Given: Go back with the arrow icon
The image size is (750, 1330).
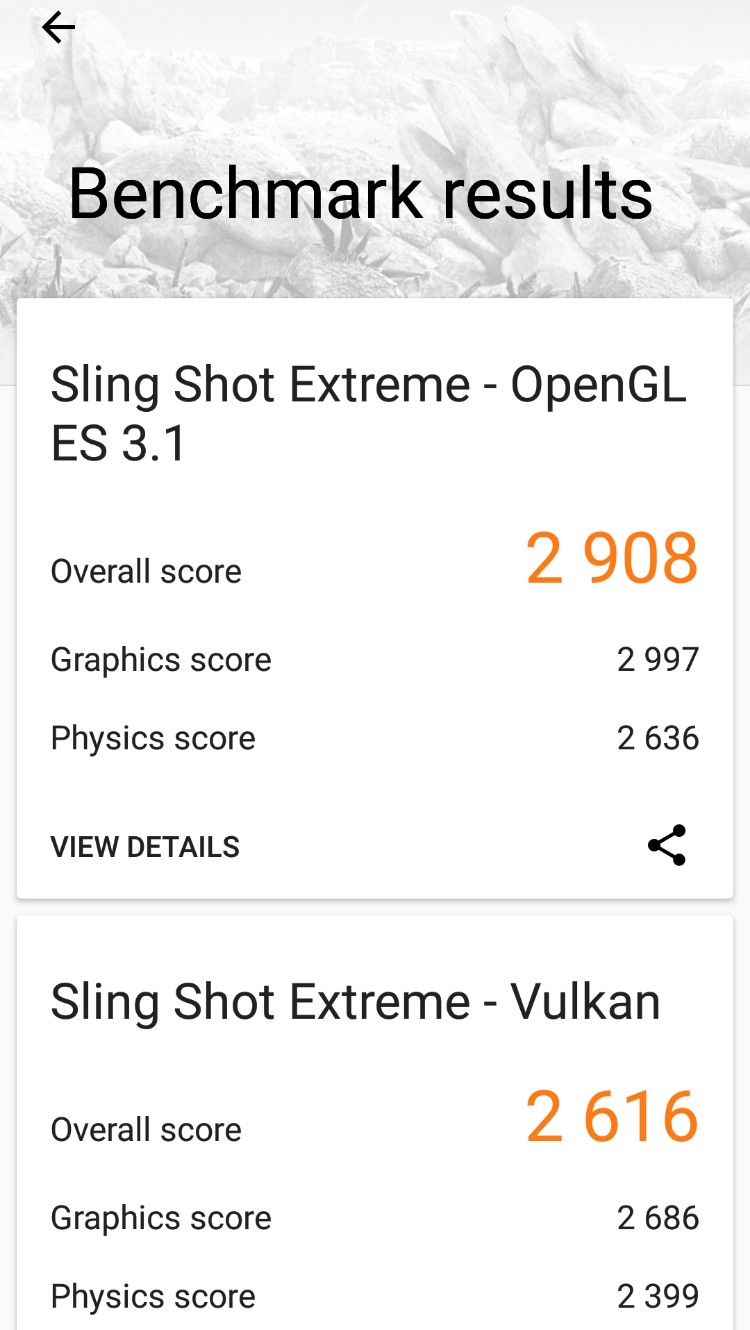Looking at the screenshot, I should coord(59,28).
